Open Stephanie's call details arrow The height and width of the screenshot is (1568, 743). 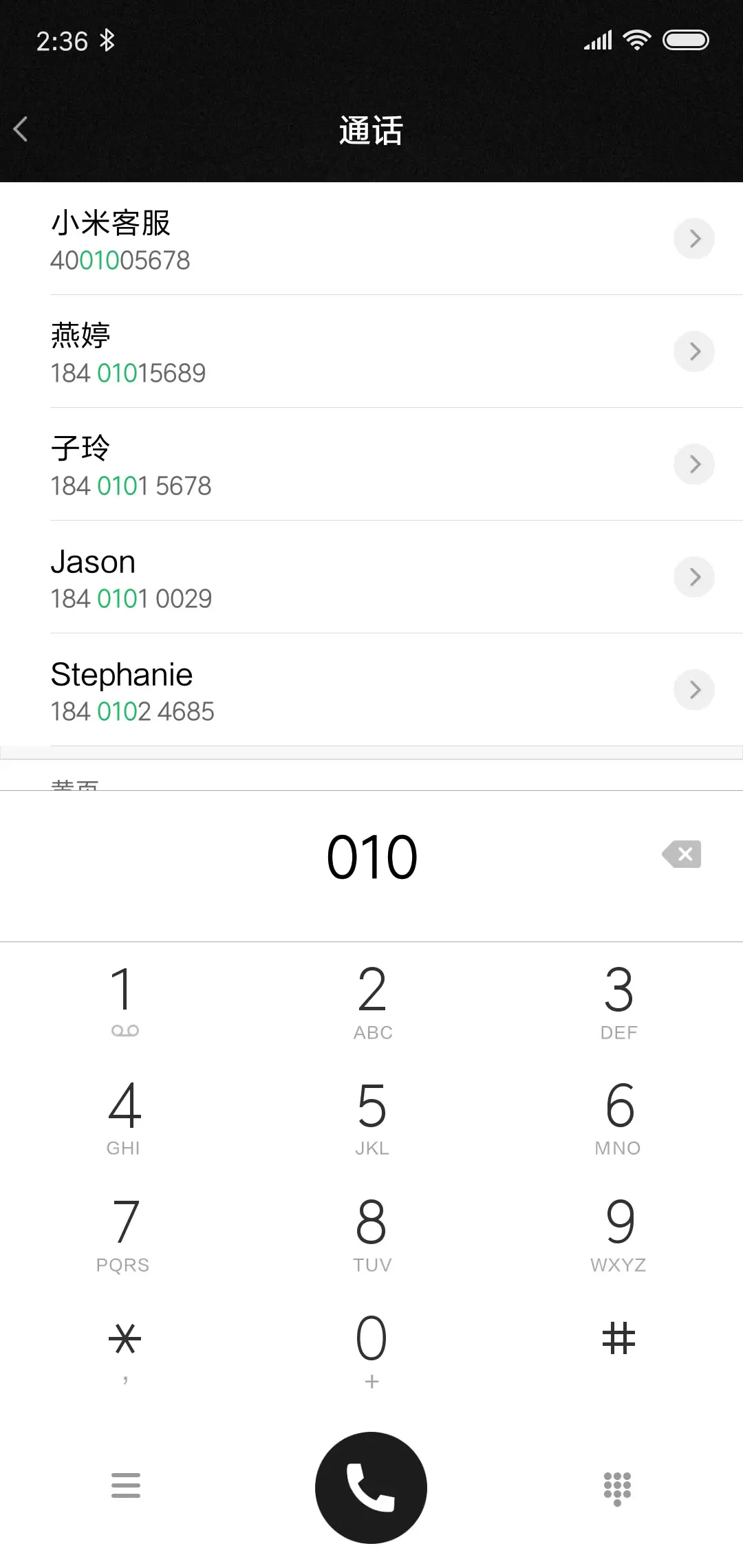pos(694,690)
